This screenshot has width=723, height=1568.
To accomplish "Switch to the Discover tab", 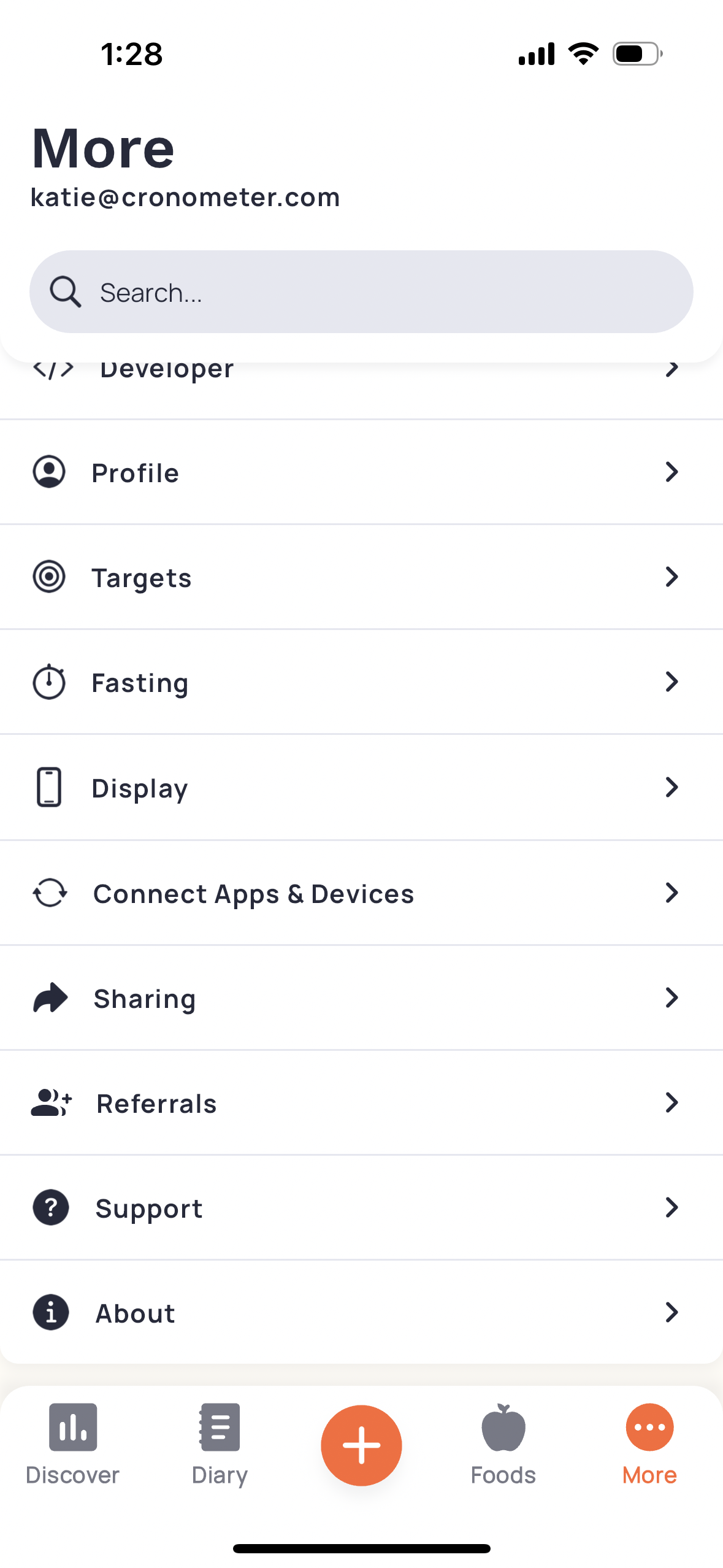I will 72,1445.
